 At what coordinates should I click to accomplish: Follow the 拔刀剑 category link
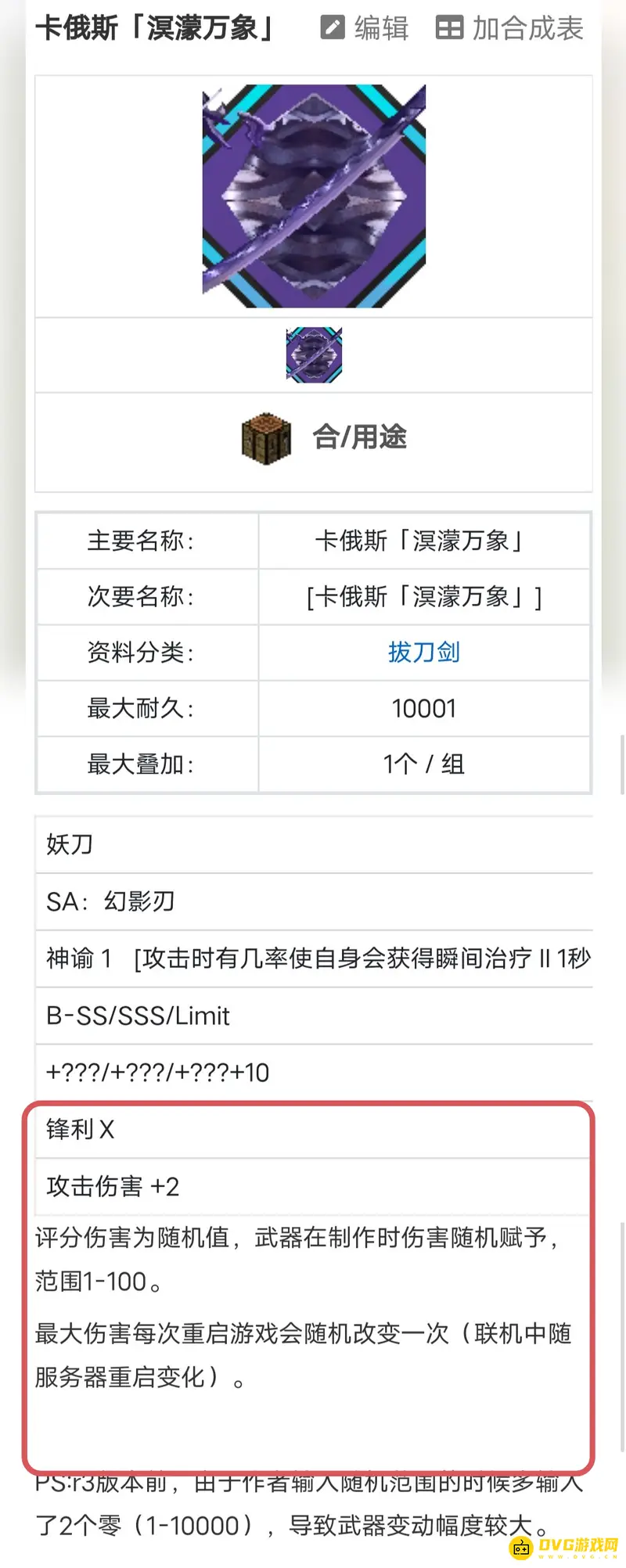click(x=423, y=652)
